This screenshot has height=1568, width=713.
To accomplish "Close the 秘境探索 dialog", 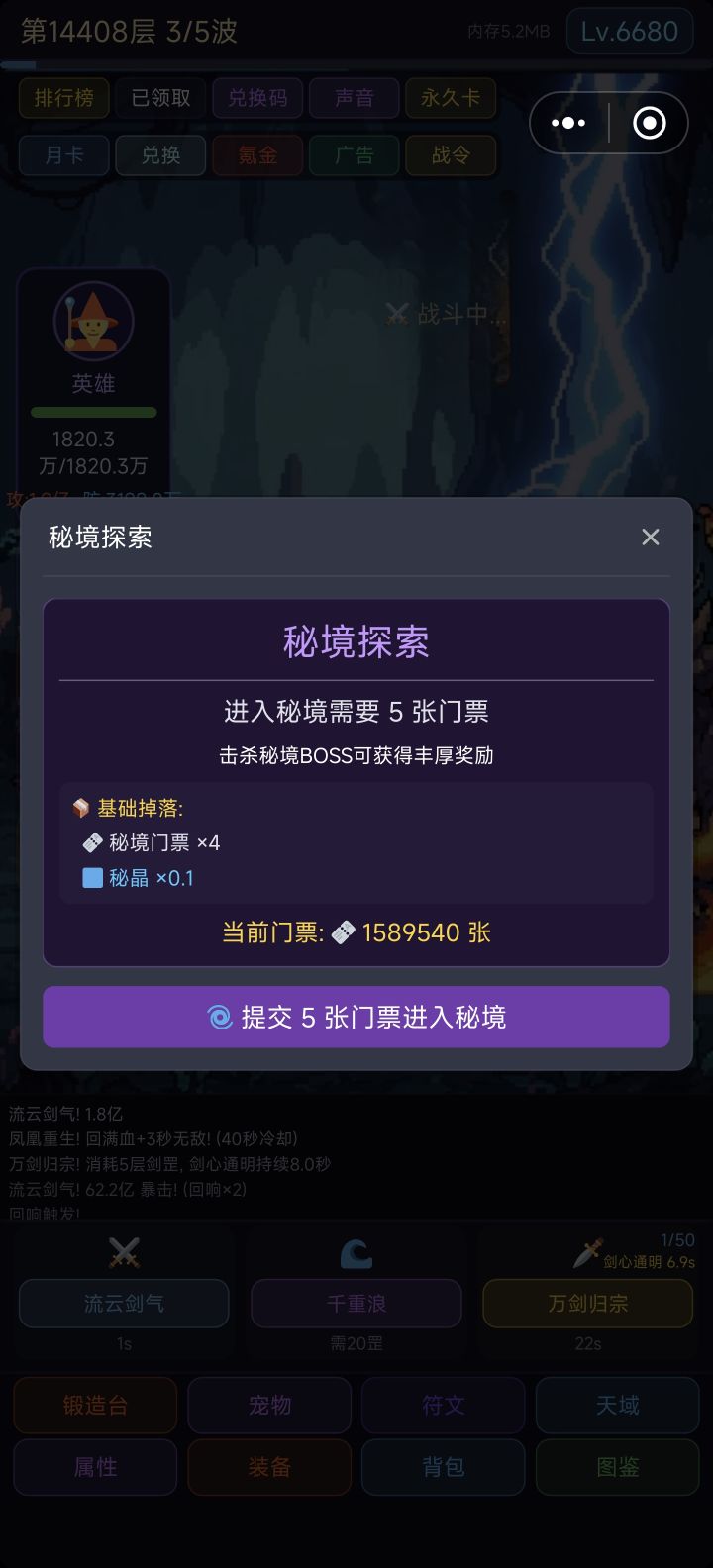I will (650, 537).
